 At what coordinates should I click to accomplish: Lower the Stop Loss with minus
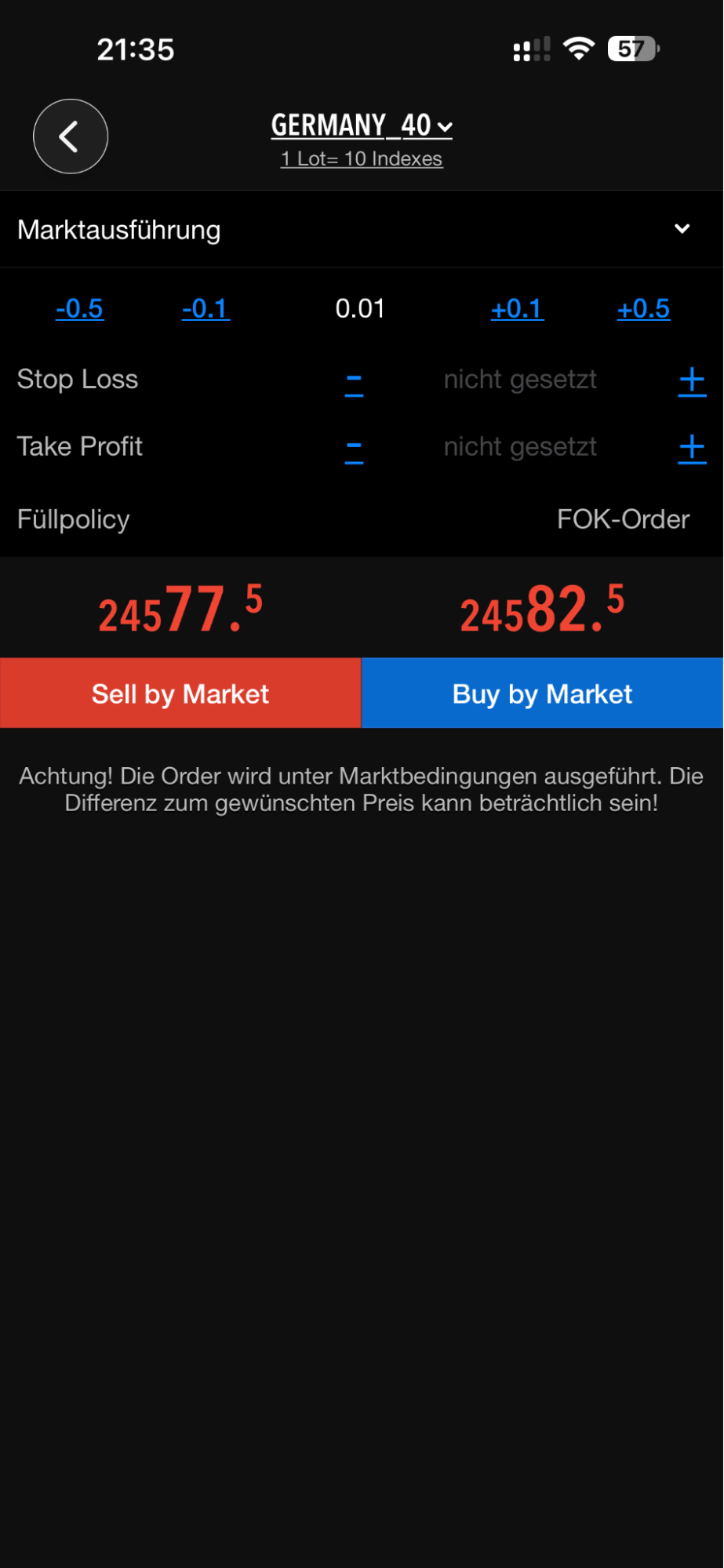click(x=354, y=381)
